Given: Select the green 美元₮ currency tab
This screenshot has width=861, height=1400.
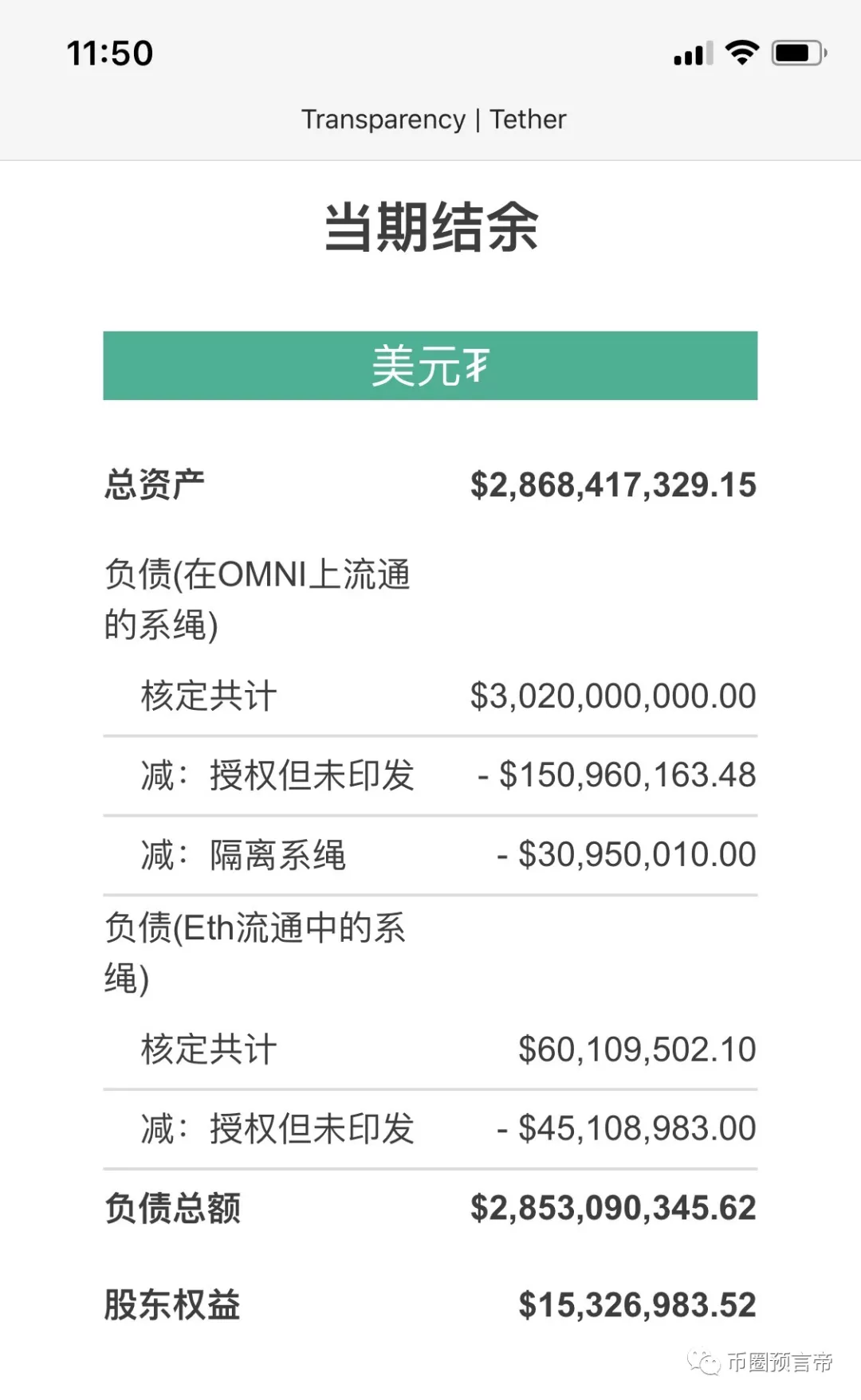Looking at the screenshot, I should 431,366.
